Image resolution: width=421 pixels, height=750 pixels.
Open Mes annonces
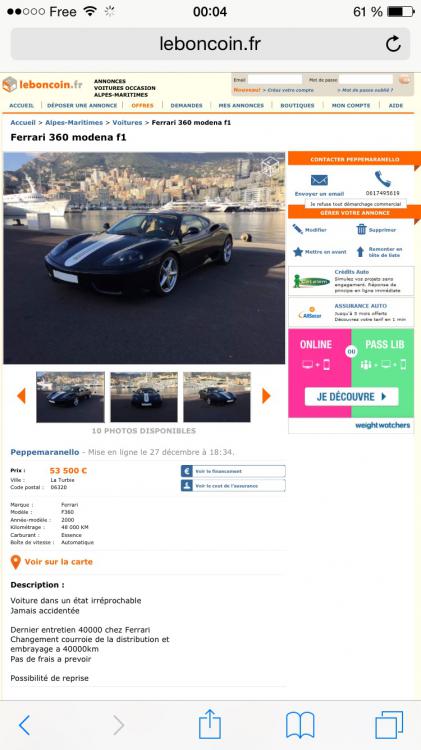point(241,105)
